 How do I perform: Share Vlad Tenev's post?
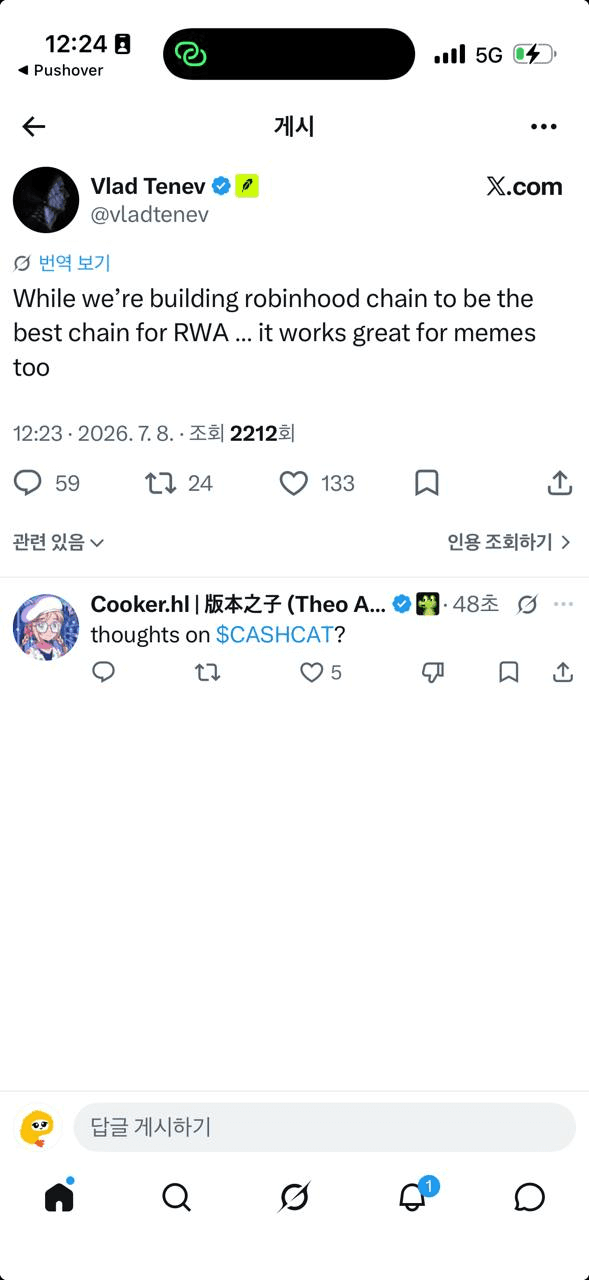point(560,483)
